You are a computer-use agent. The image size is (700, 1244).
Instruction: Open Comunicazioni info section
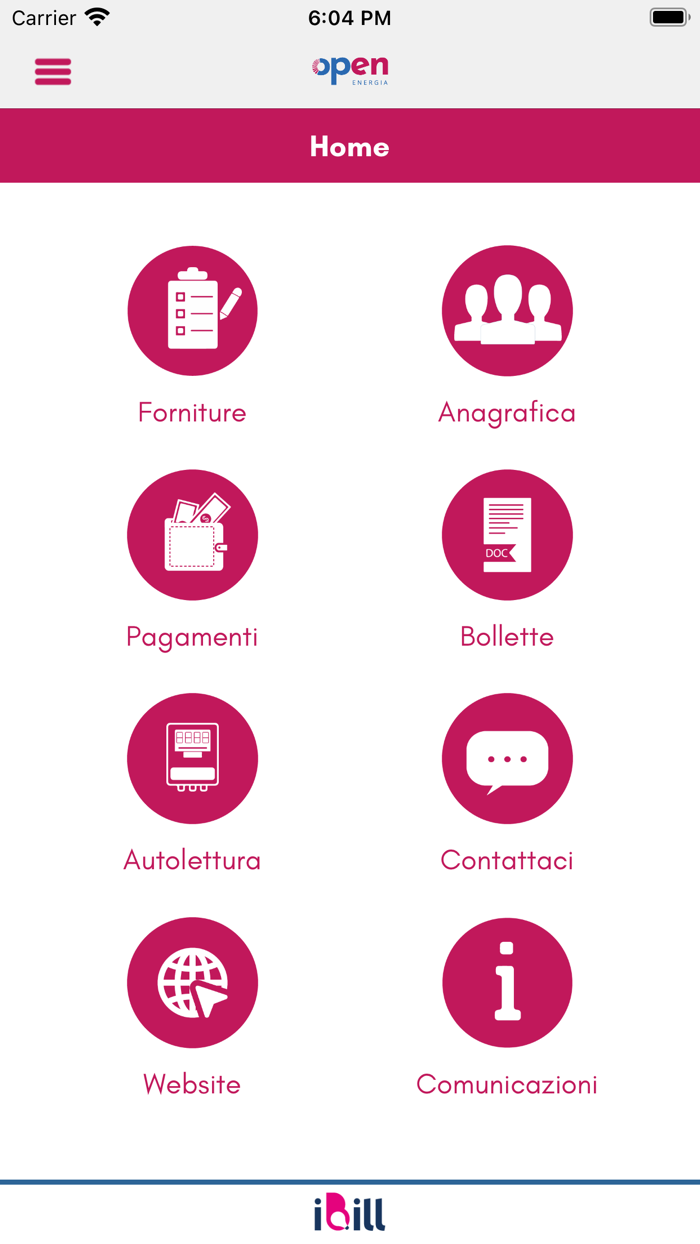click(507, 983)
